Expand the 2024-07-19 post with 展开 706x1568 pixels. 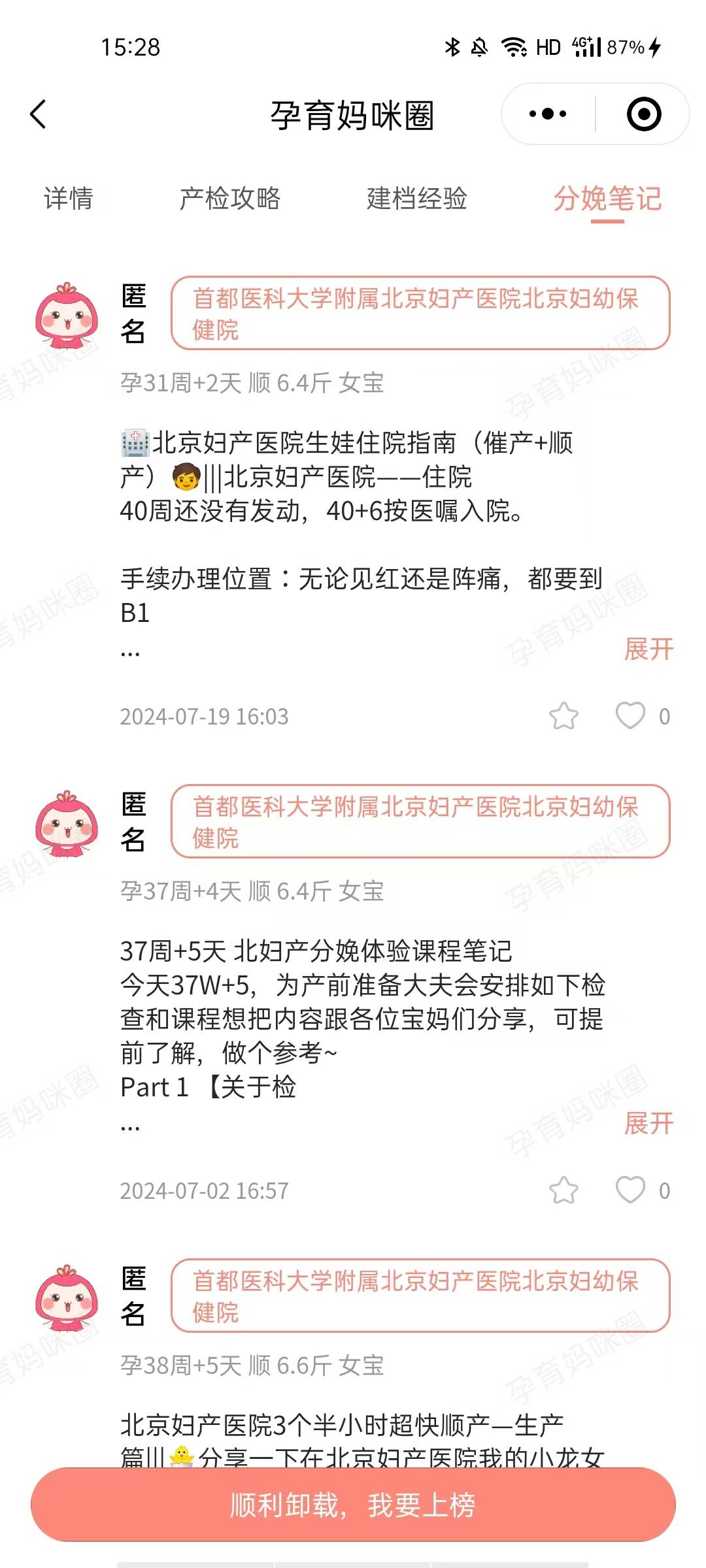pos(648,649)
